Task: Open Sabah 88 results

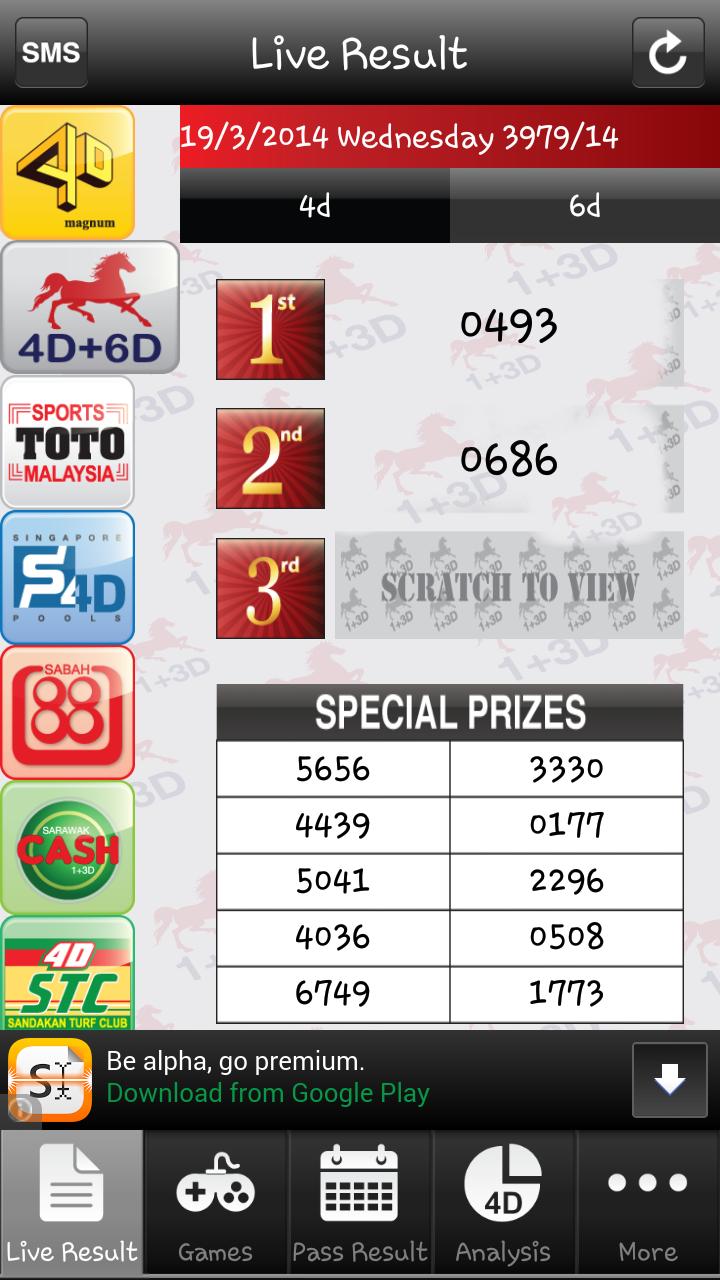Action: [x=68, y=712]
